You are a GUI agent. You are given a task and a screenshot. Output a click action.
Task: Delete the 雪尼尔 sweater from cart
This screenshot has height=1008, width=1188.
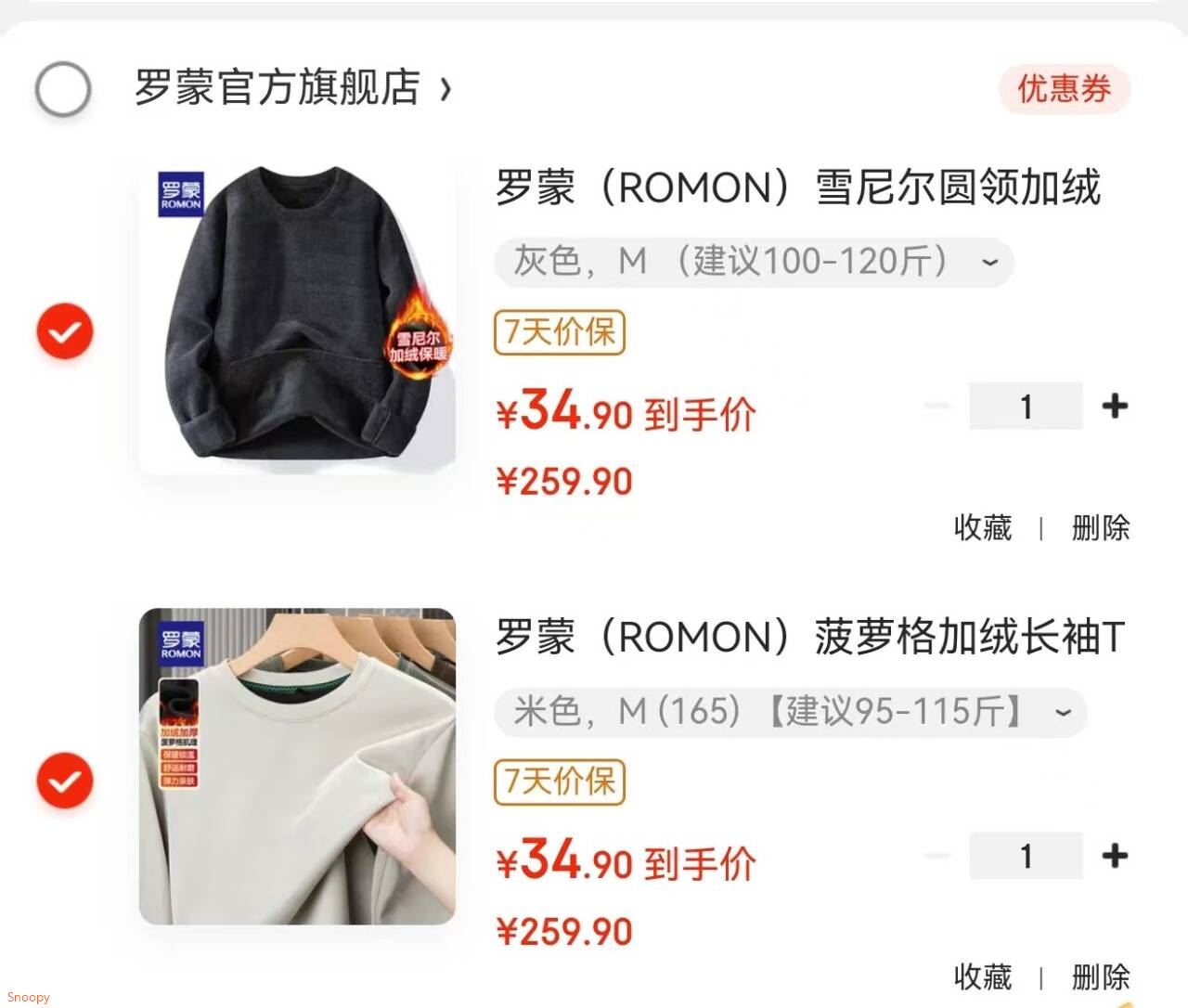[x=1100, y=527]
